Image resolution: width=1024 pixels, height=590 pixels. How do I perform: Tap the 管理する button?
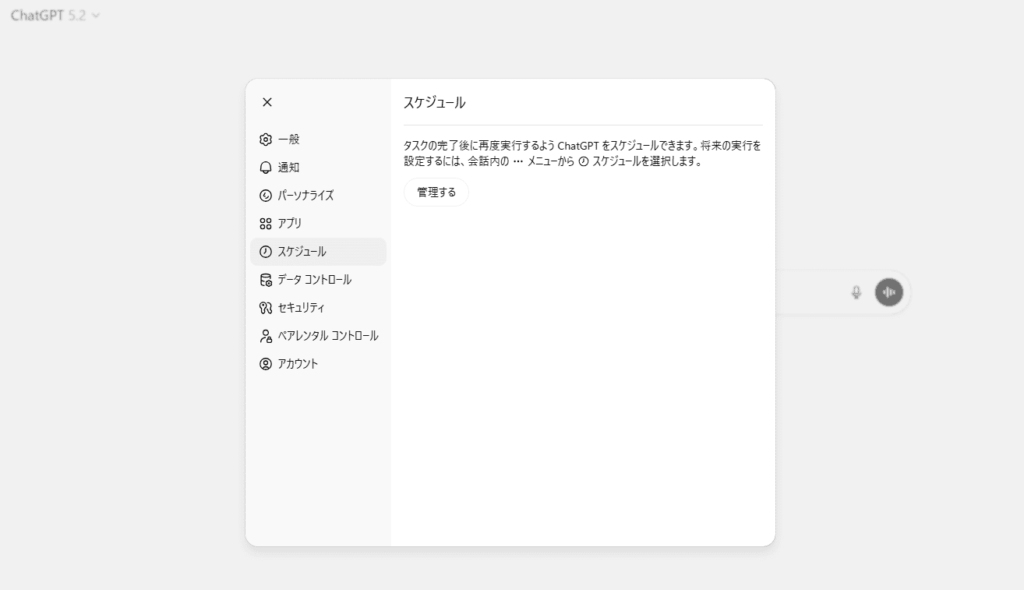pos(436,192)
